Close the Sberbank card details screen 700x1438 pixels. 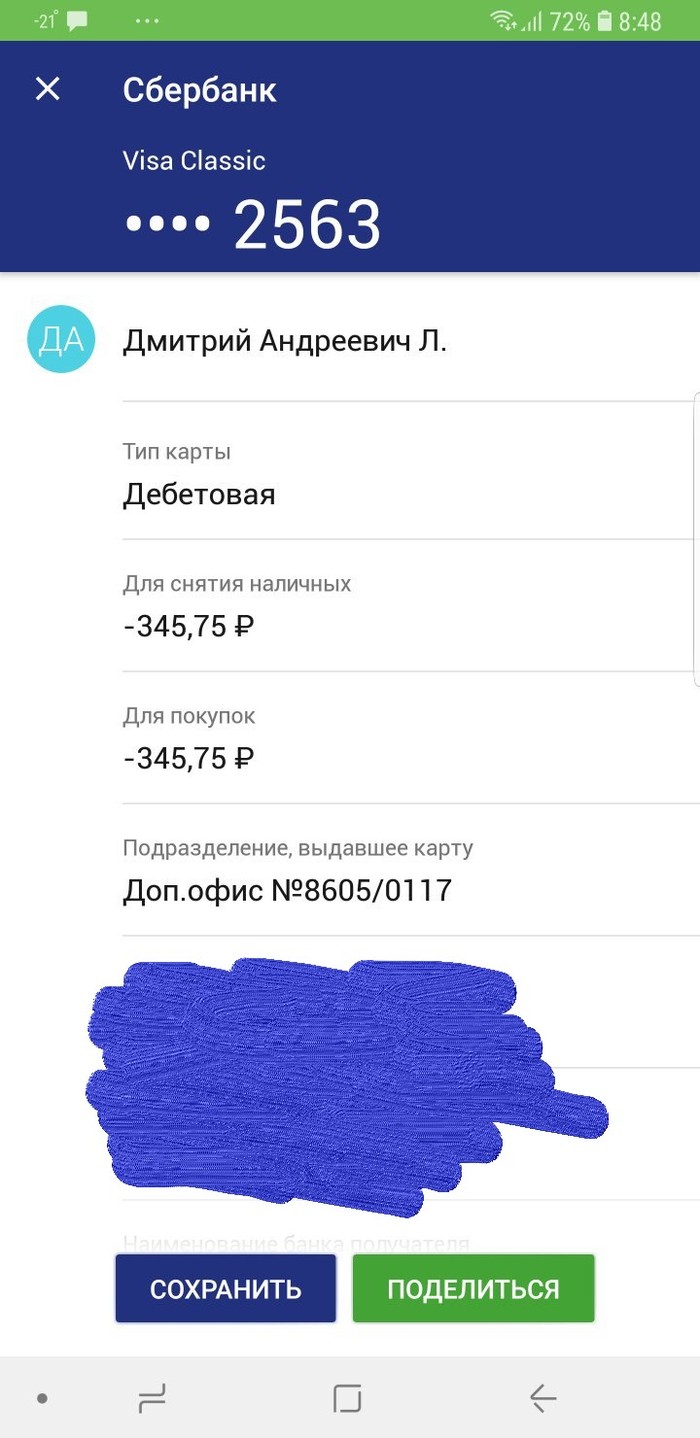point(48,89)
